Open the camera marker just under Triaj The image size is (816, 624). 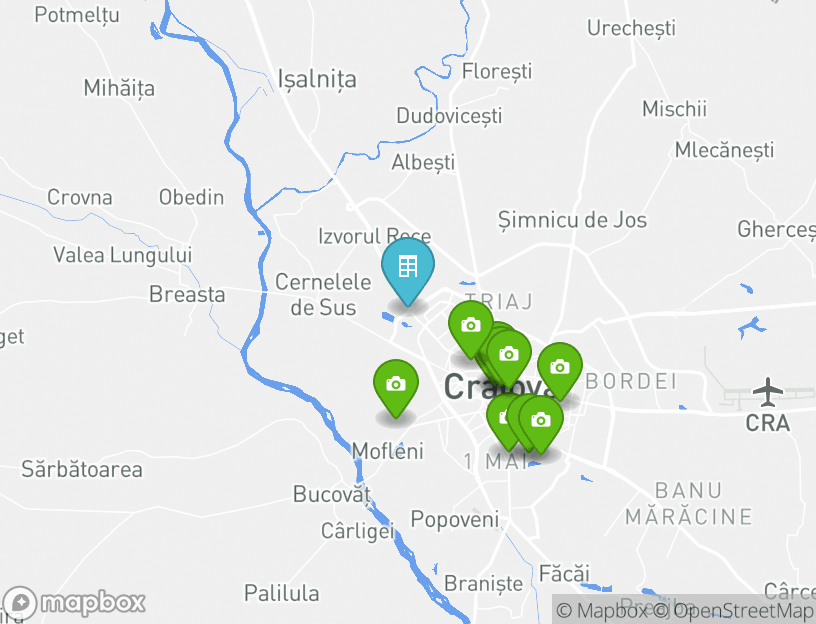471,326
